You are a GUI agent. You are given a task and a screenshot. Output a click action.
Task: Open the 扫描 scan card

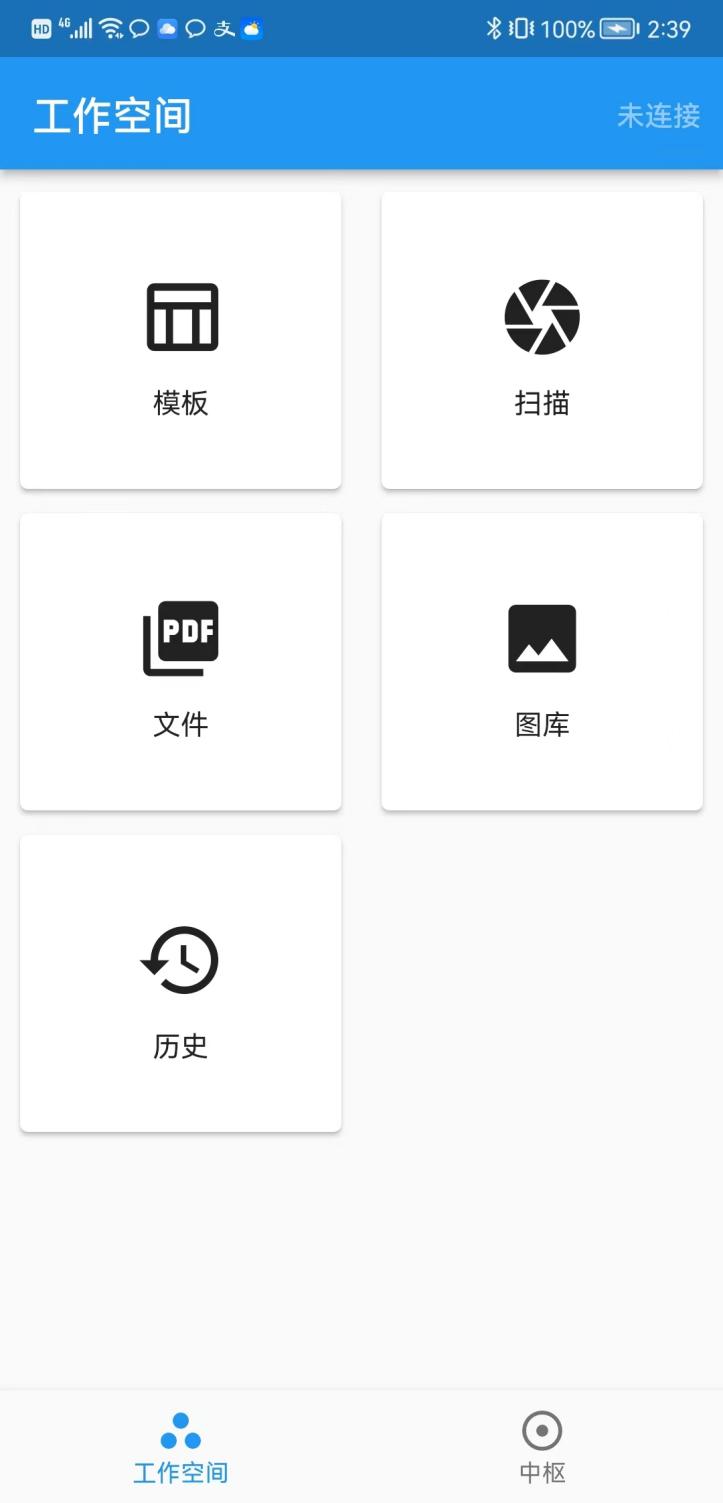(542, 341)
